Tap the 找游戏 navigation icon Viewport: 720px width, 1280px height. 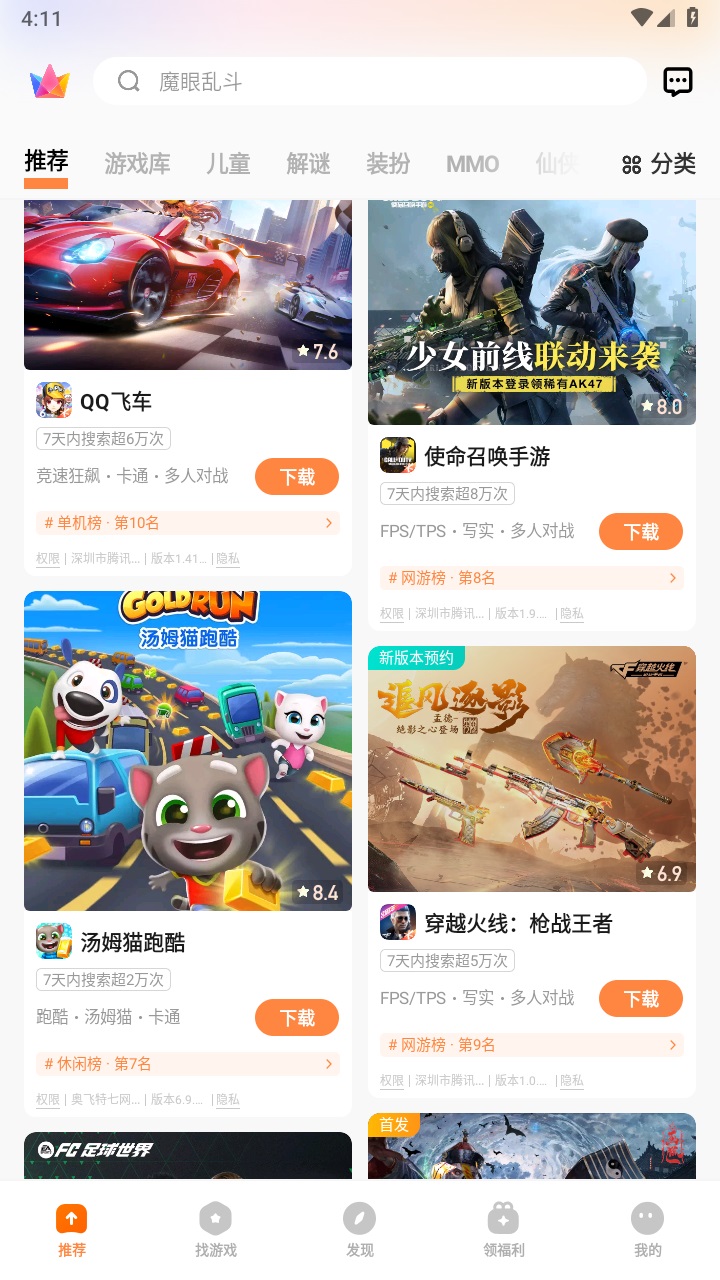[x=216, y=1218]
